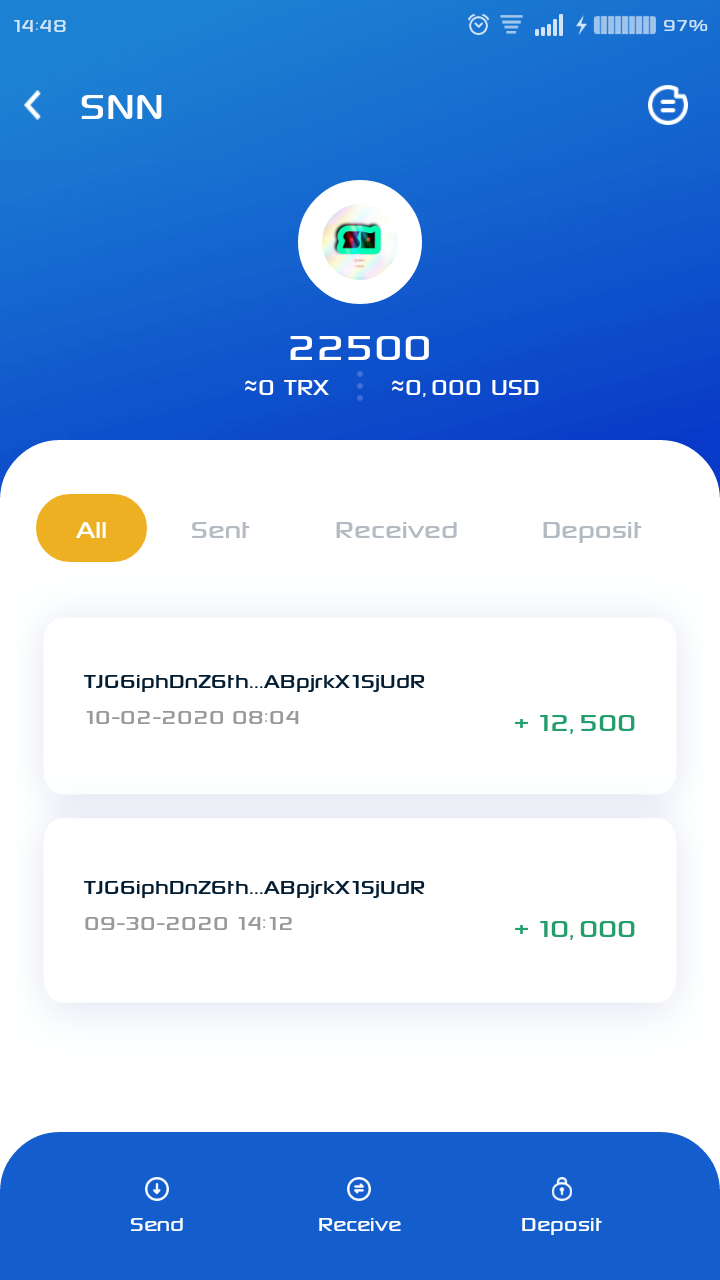Tap the Wi-Fi indicator in status bar
720x1280 pixels.
click(511, 25)
